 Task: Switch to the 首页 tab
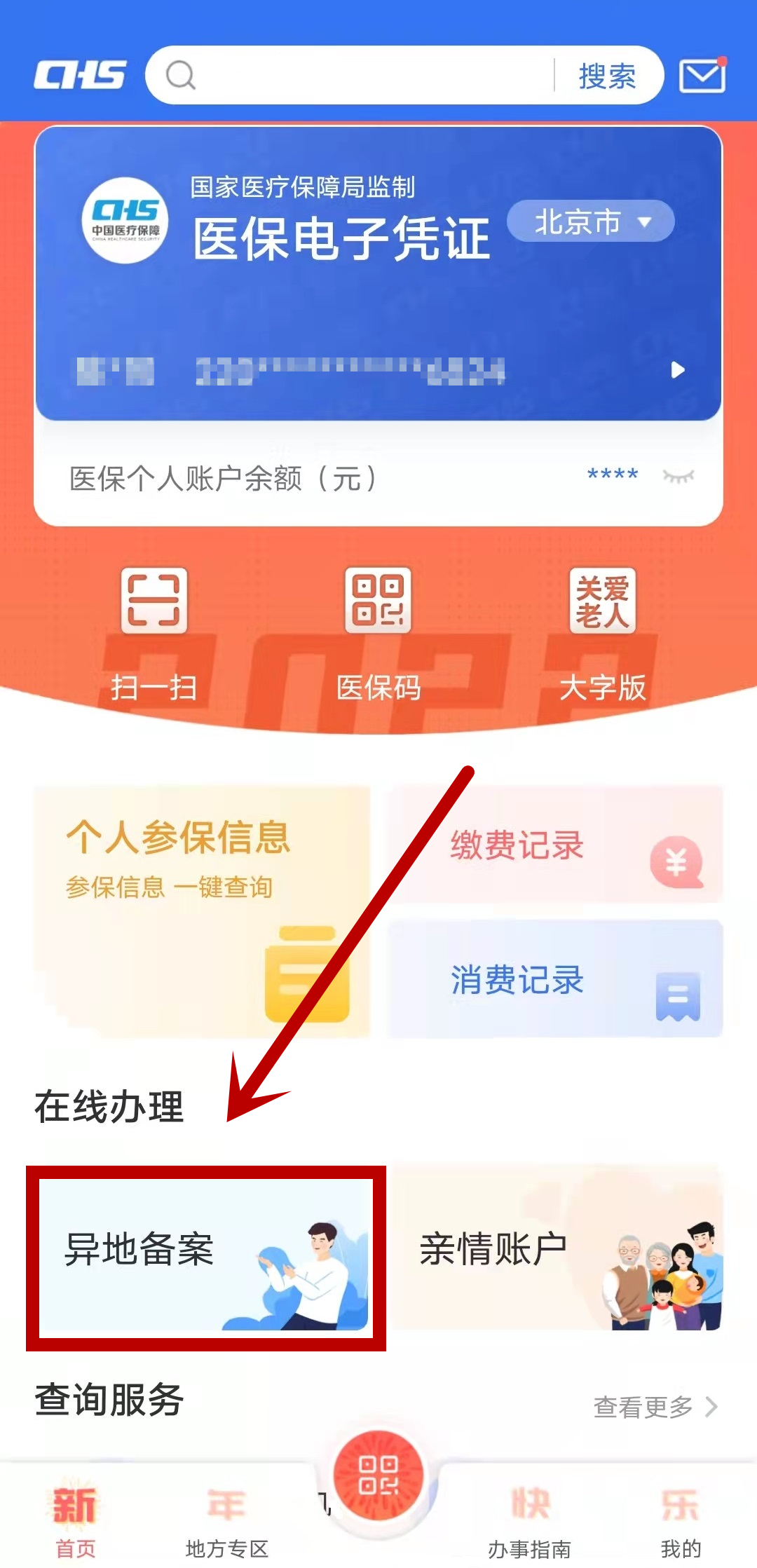click(75, 1521)
